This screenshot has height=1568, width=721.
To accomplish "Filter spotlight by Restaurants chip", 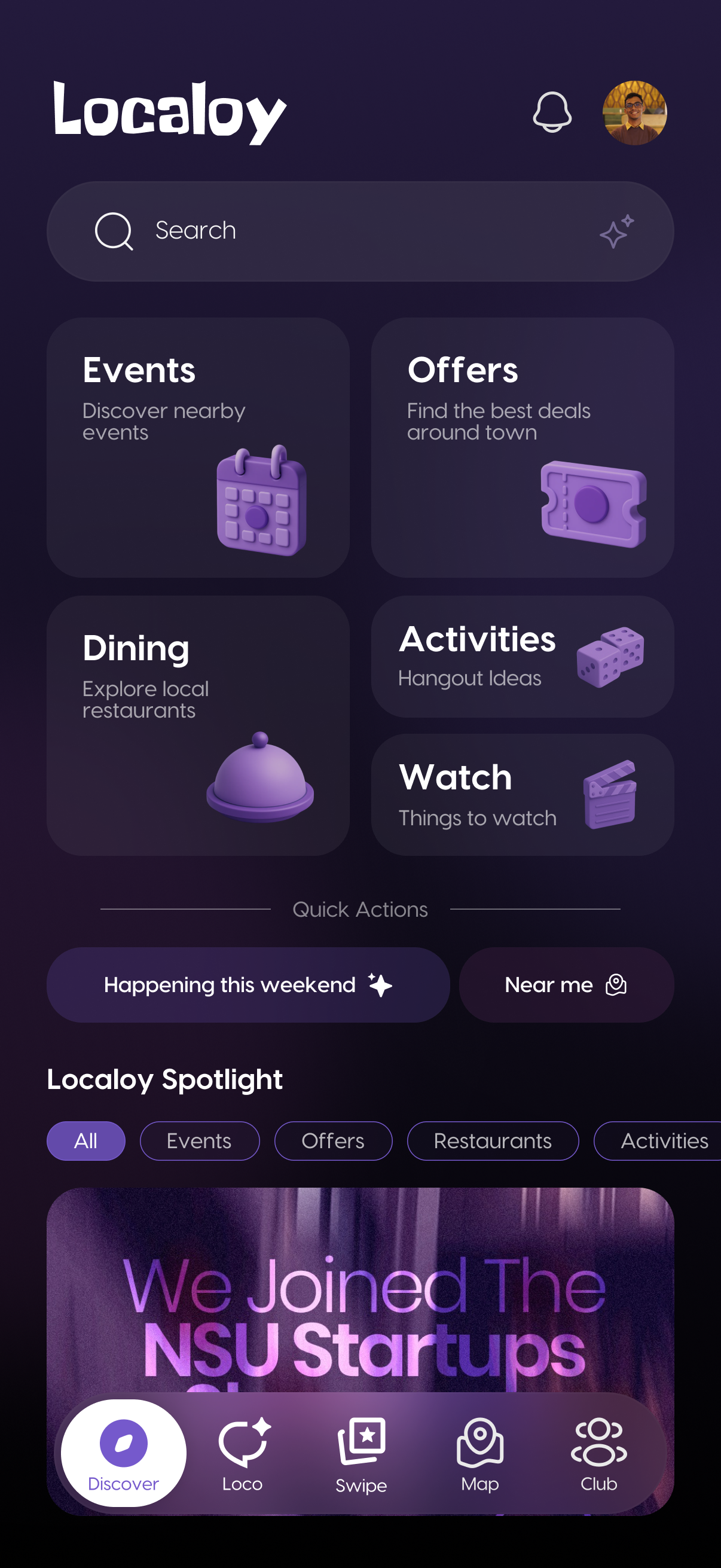I will pyautogui.click(x=492, y=1140).
